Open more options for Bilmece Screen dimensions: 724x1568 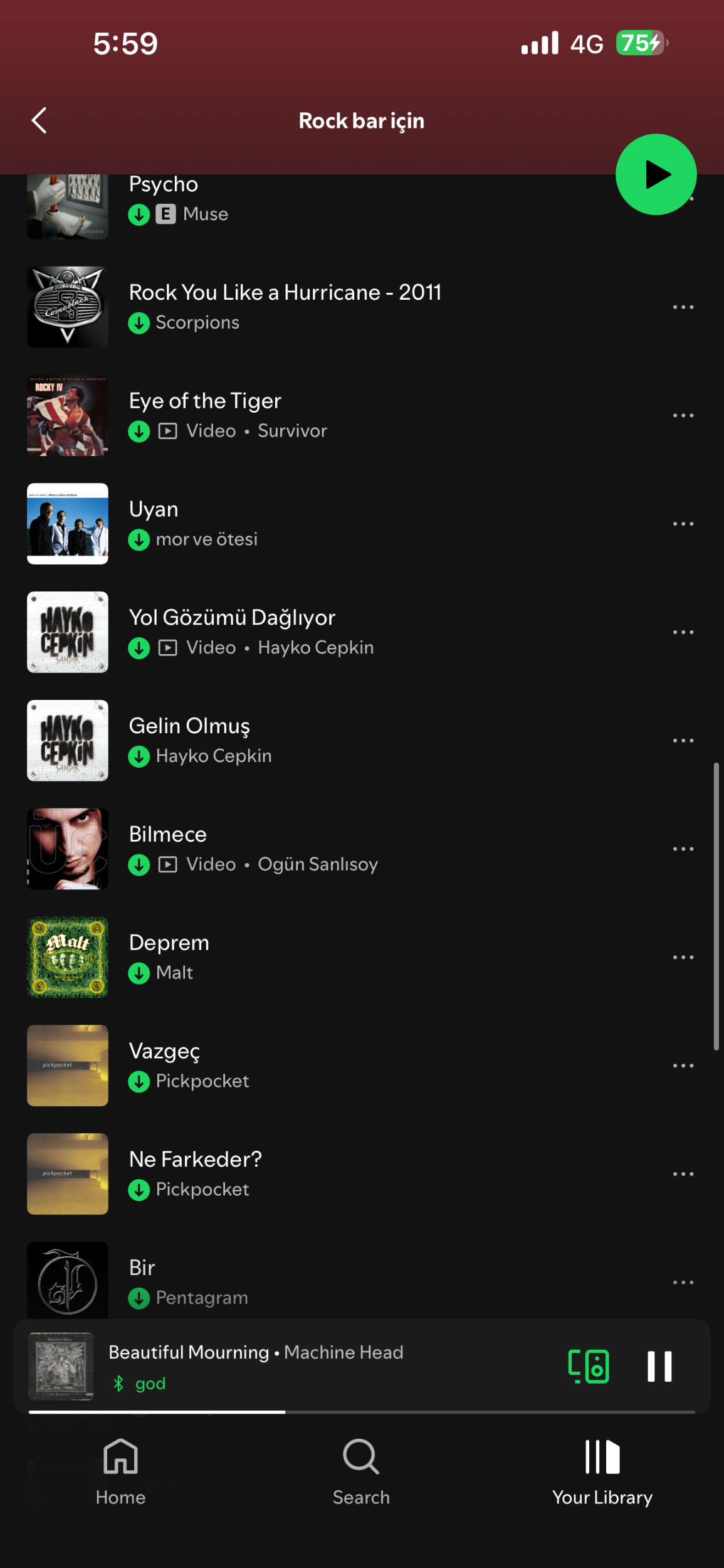(x=683, y=849)
